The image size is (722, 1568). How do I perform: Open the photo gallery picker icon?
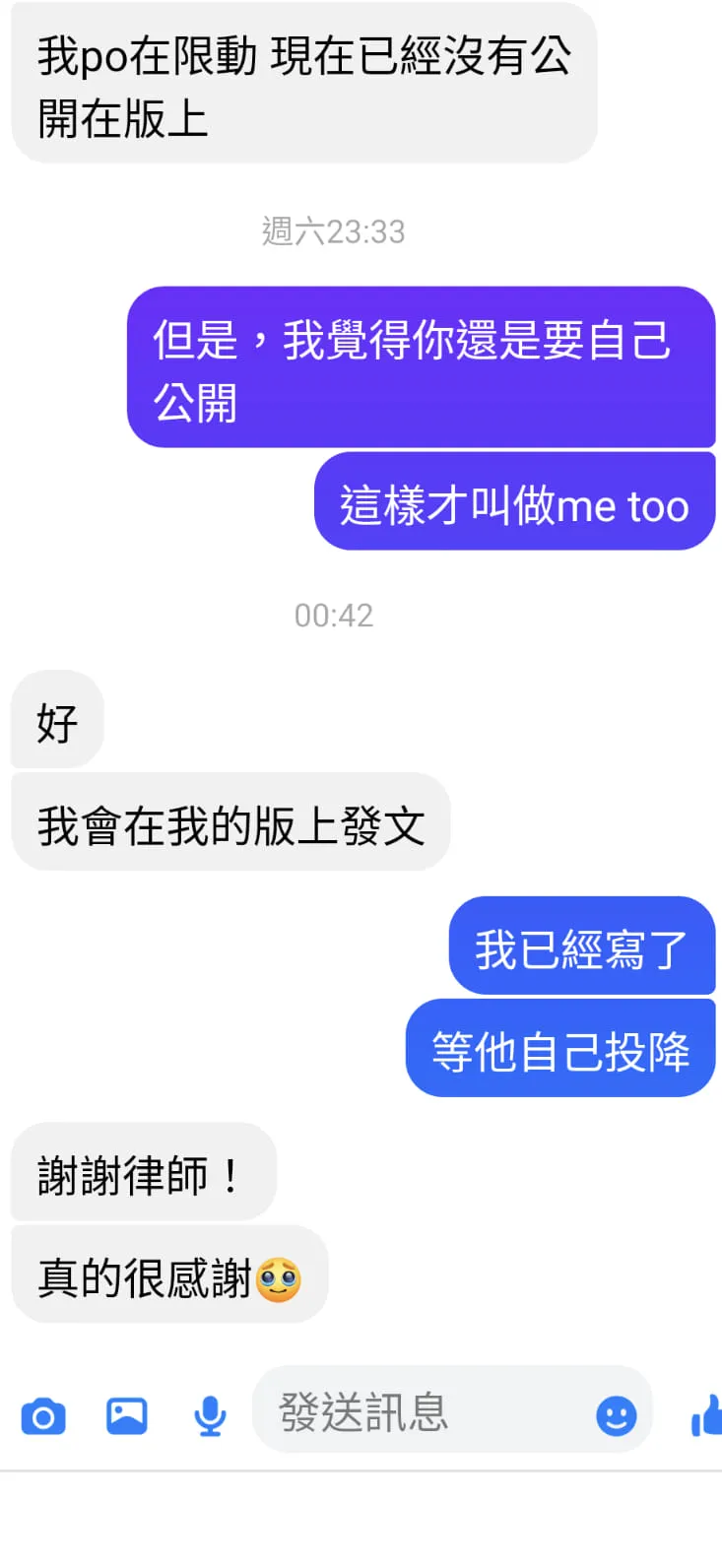pyautogui.click(x=125, y=1413)
